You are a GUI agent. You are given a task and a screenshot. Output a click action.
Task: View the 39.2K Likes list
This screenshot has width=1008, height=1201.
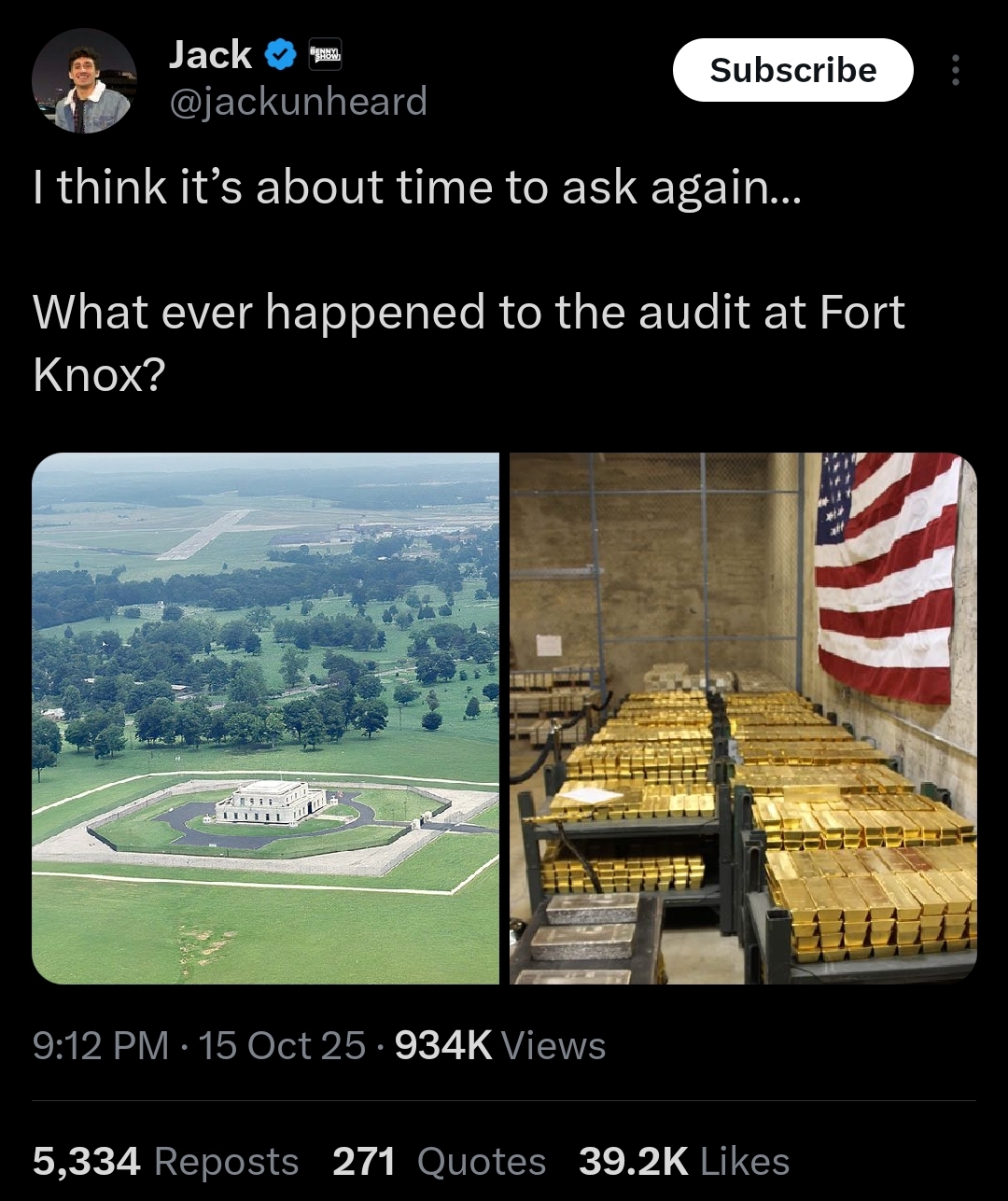(x=684, y=1162)
